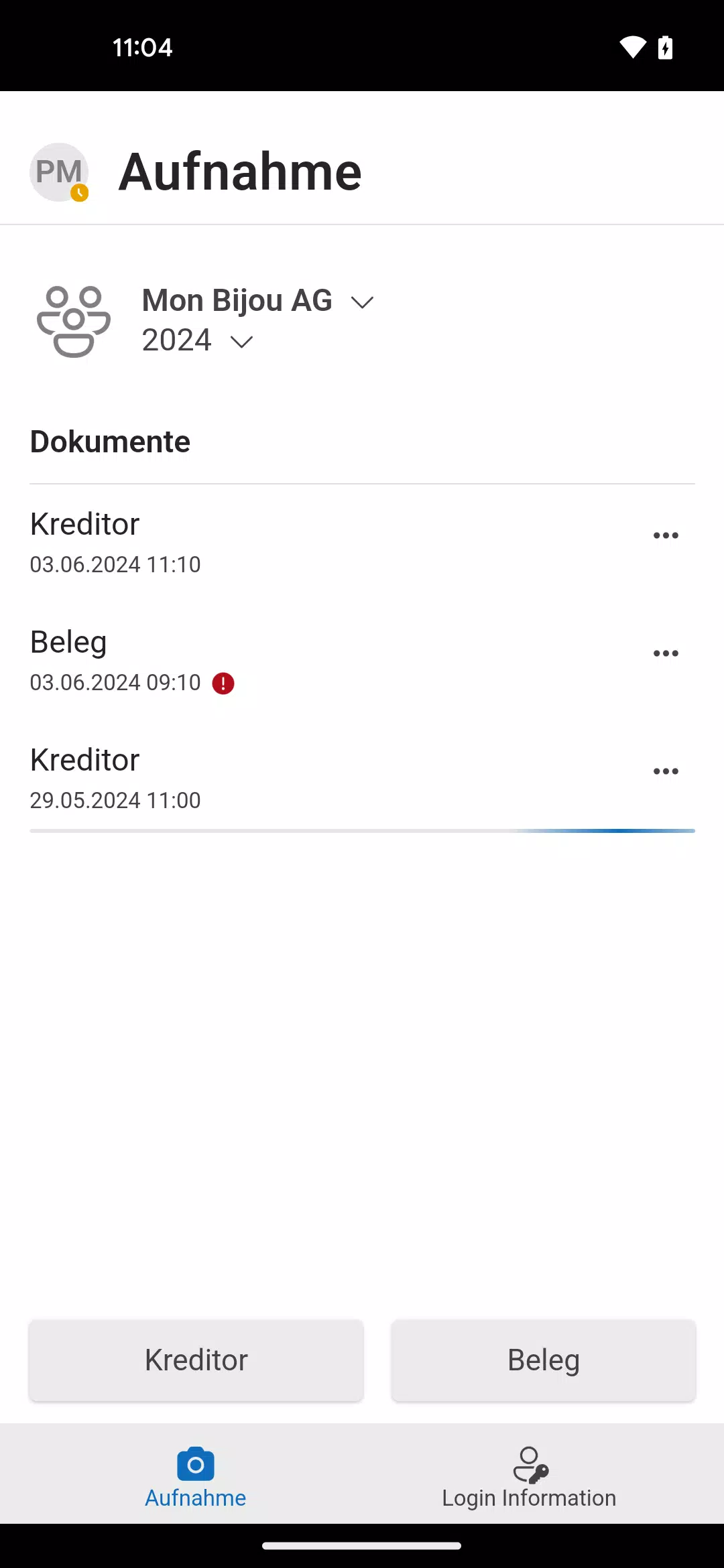This screenshot has width=724, height=1568.
Task: Select the Aufnahme tab
Action: tap(196, 1478)
